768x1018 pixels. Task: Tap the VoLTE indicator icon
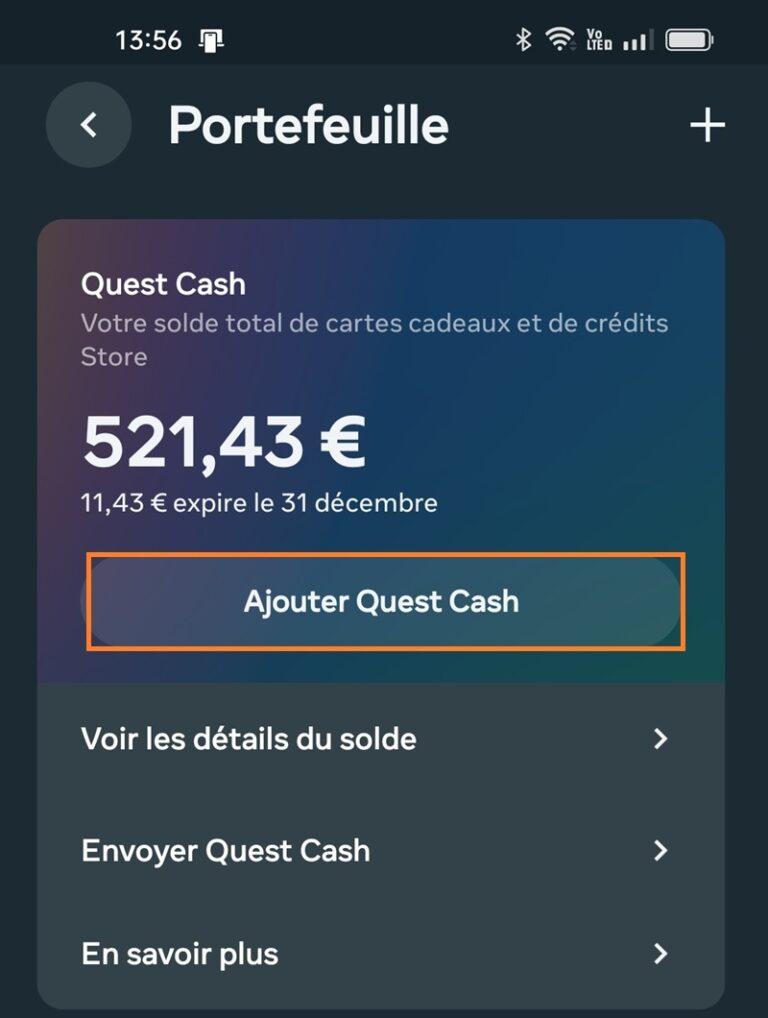tap(598, 38)
